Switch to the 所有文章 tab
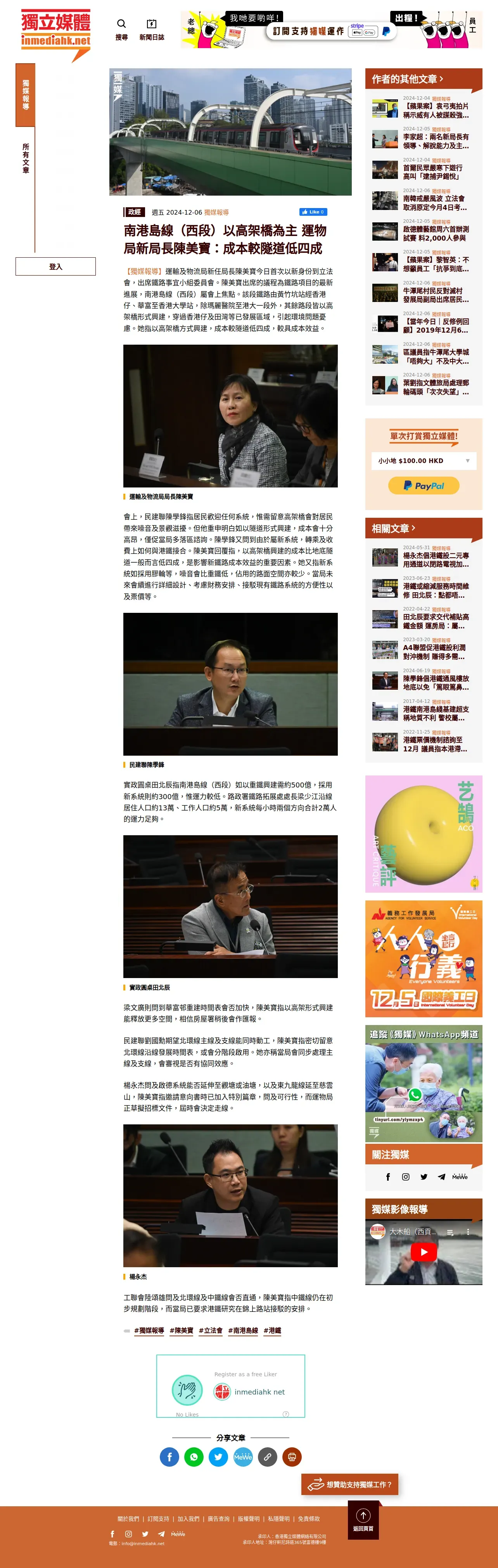Image resolution: width=498 pixels, height=1568 pixels. (x=26, y=159)
